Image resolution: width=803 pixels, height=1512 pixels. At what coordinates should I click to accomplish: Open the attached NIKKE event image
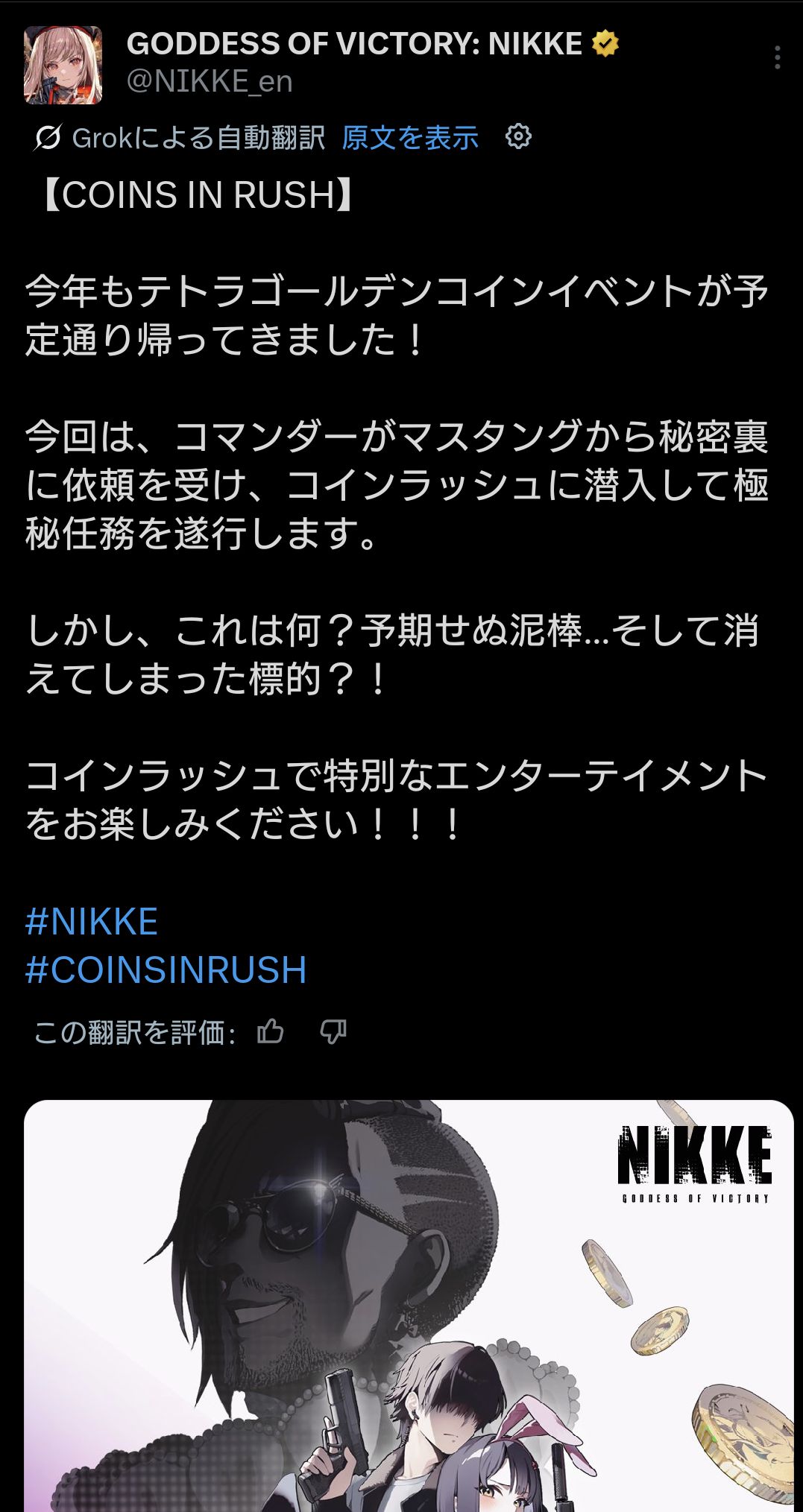(409, 1304)
